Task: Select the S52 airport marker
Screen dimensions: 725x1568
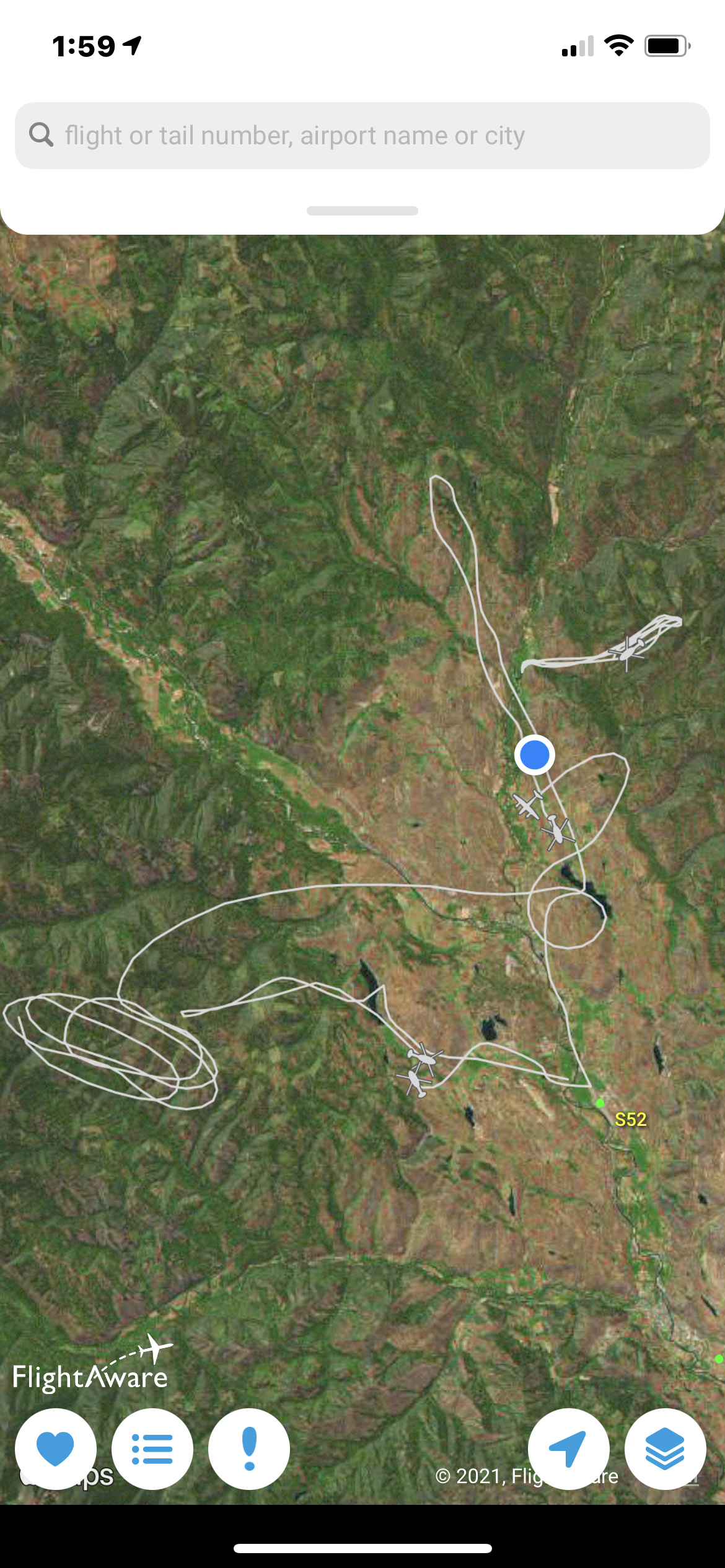Action: [600, 1103]
